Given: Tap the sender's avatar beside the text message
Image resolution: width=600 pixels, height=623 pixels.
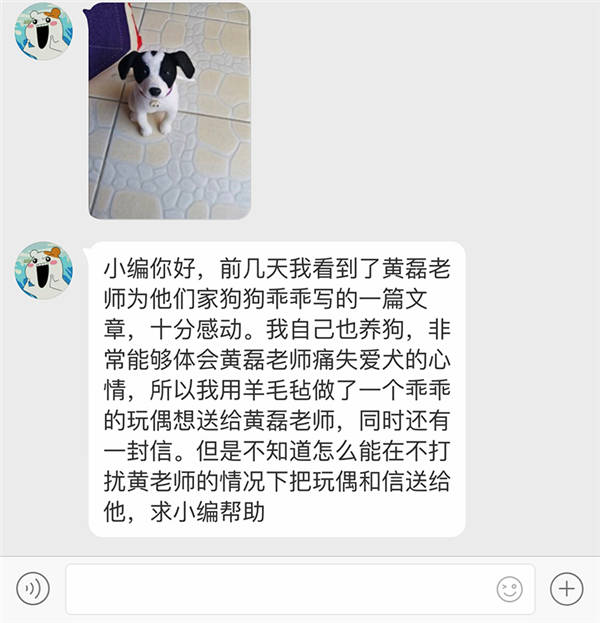Looking at the screenshot, I should [43, 270].
